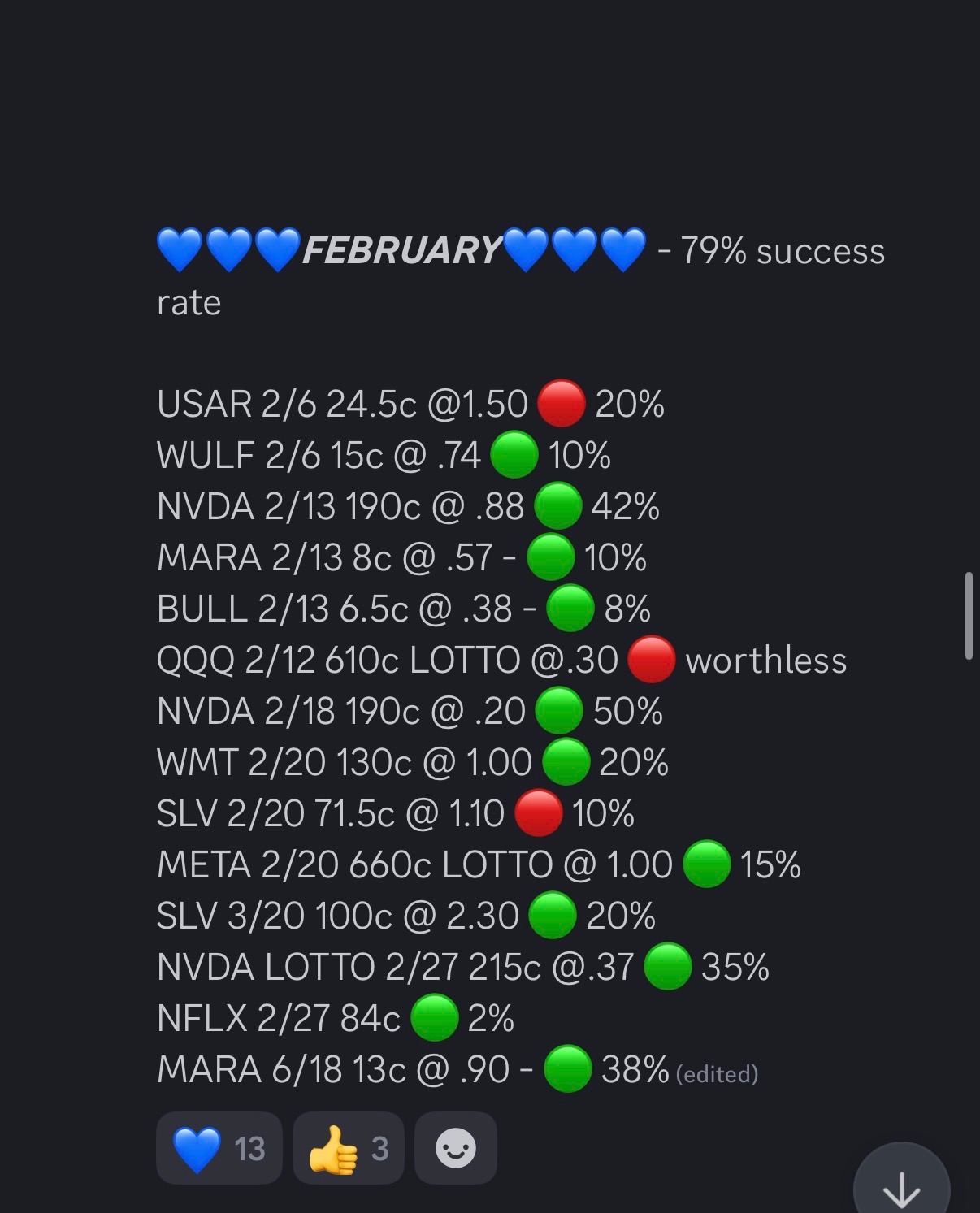Click the green circle next to NFLX 2/27
Screen dimensions: 980x1213
pyautogui.click(x=433, y=1016)
